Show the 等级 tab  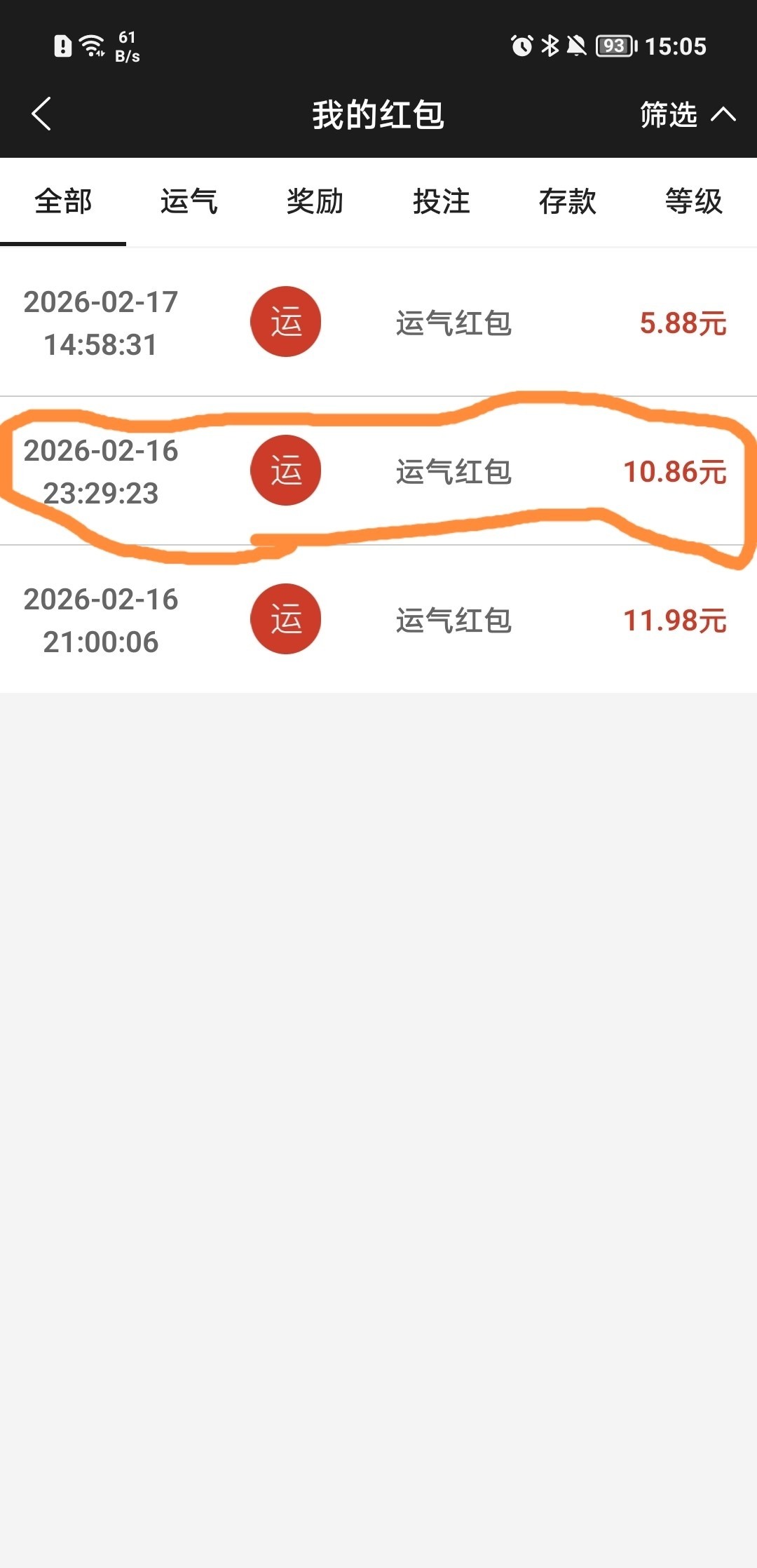[x=694, y=202]
